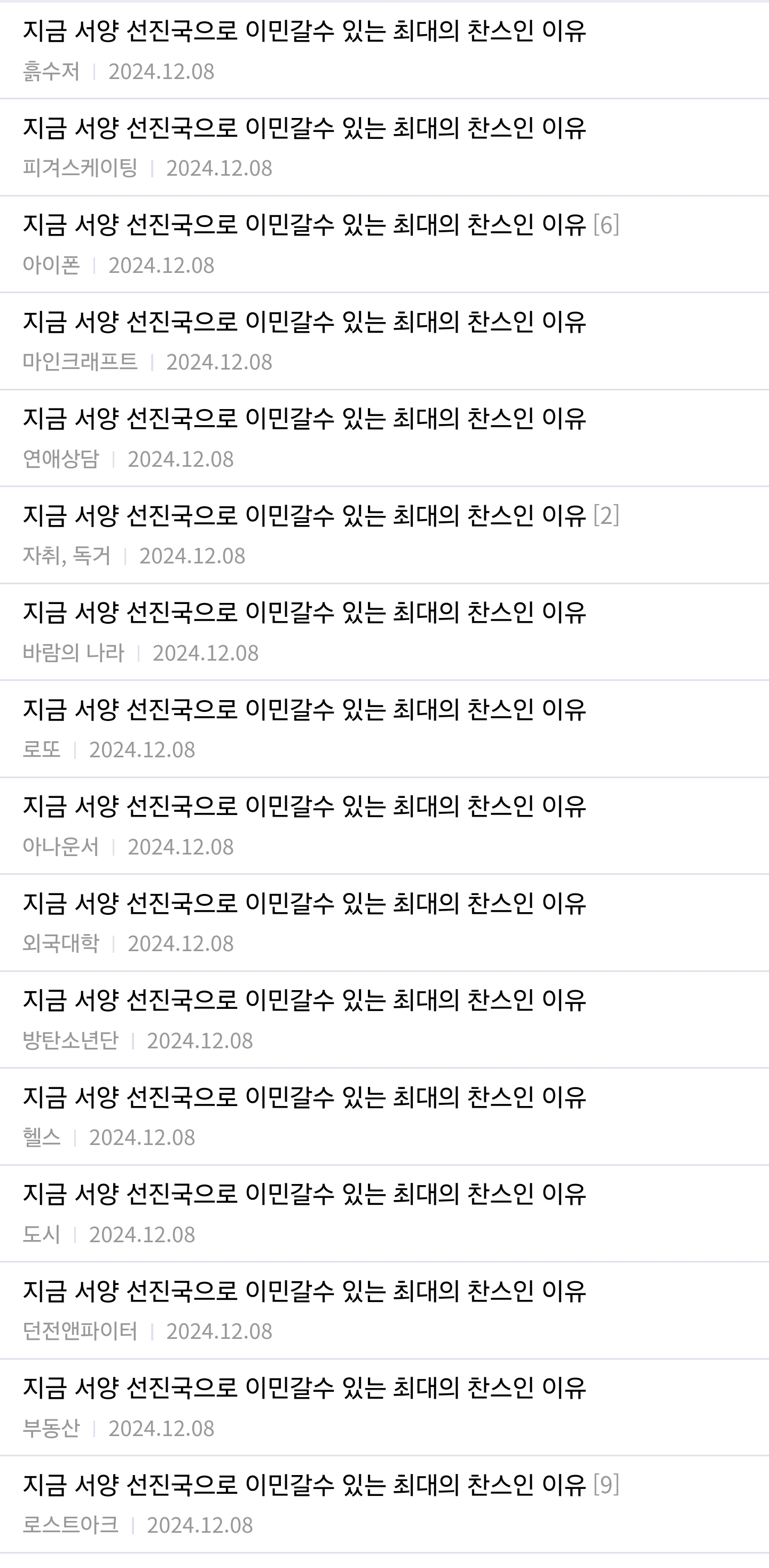Viewport: 769px width, 1568px height.
Task: View the post under 아나운서
Action: [x=304, y=806]
